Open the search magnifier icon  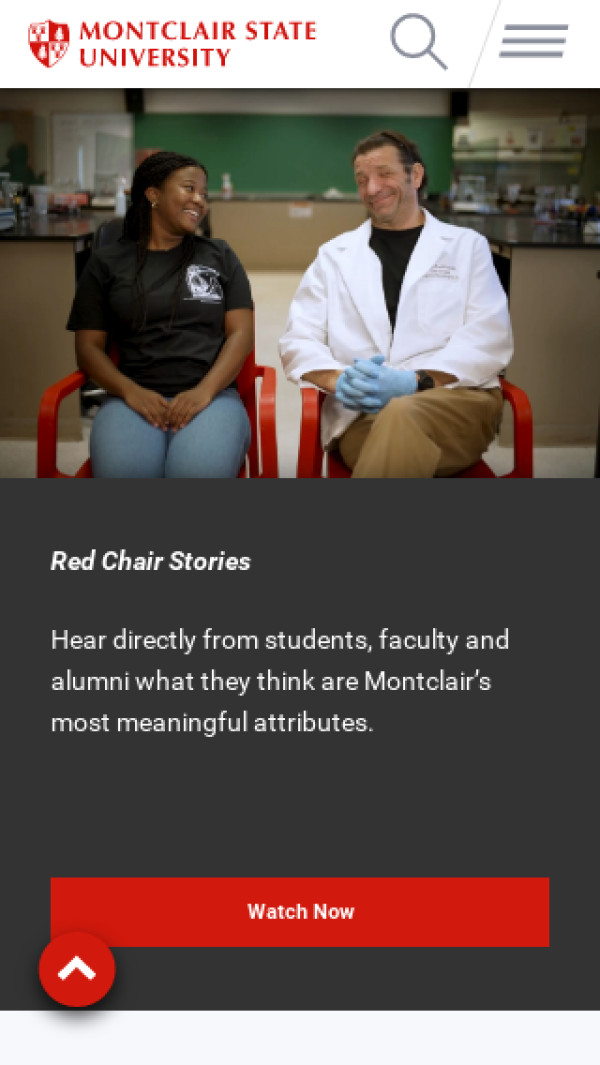[x=418, y=42]
